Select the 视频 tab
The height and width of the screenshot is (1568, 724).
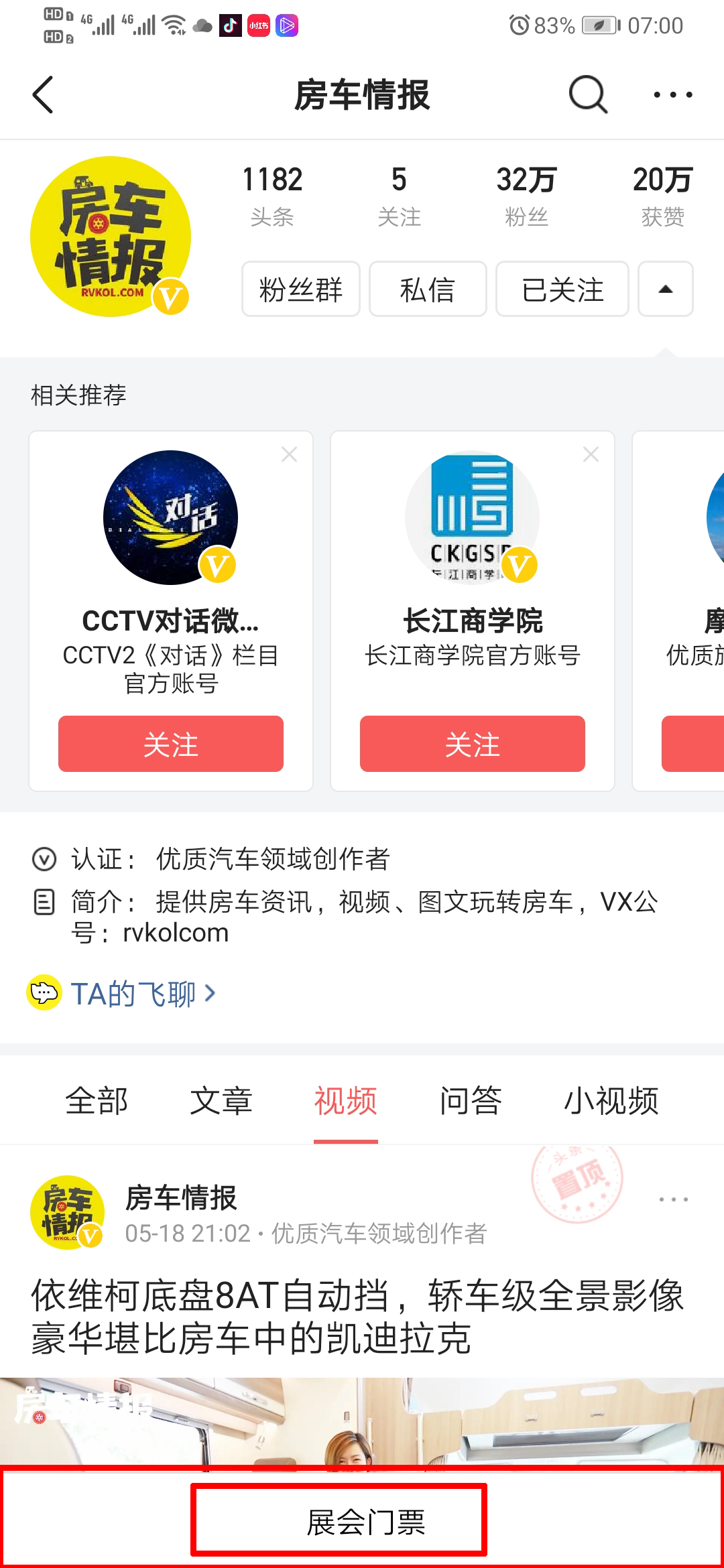click(x=346, y=1100)
